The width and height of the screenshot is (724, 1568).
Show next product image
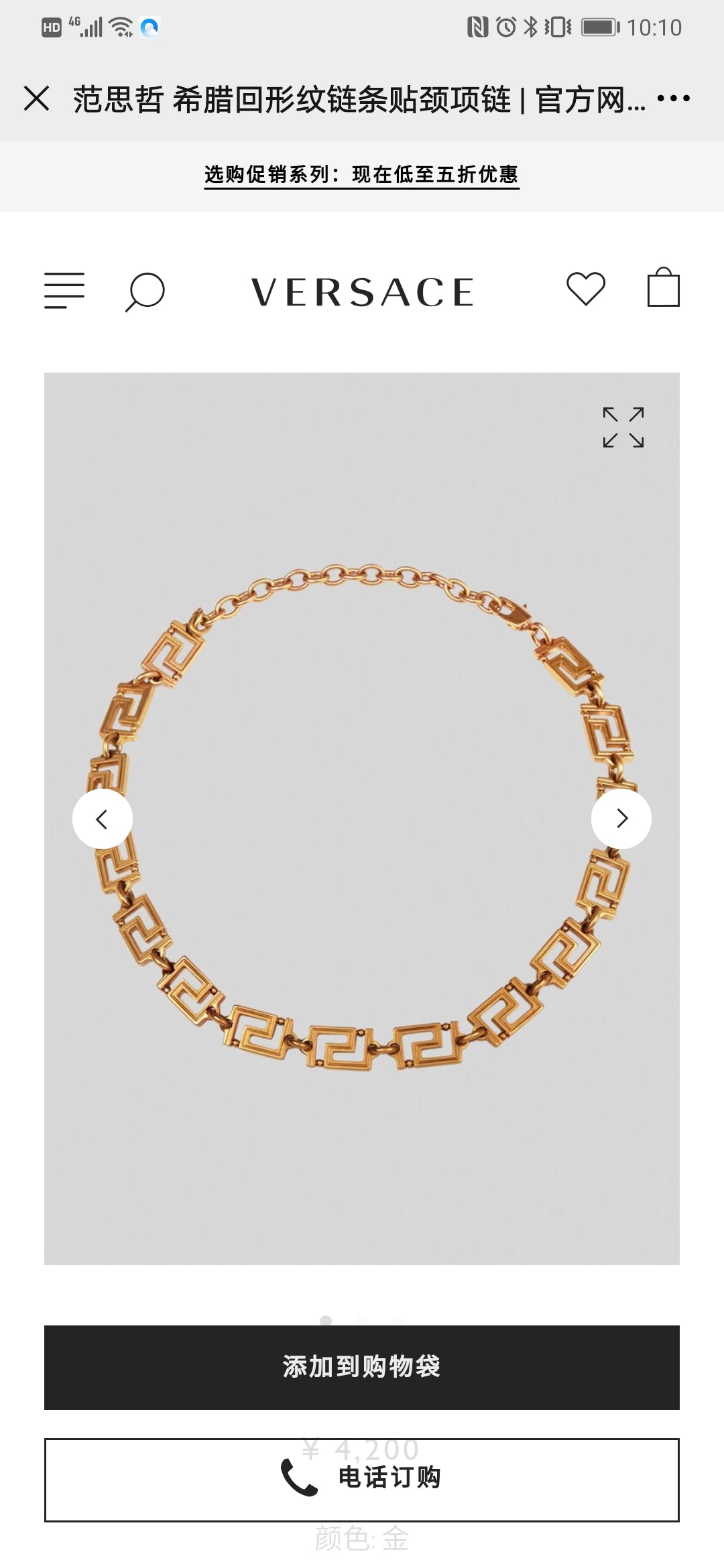621,819
